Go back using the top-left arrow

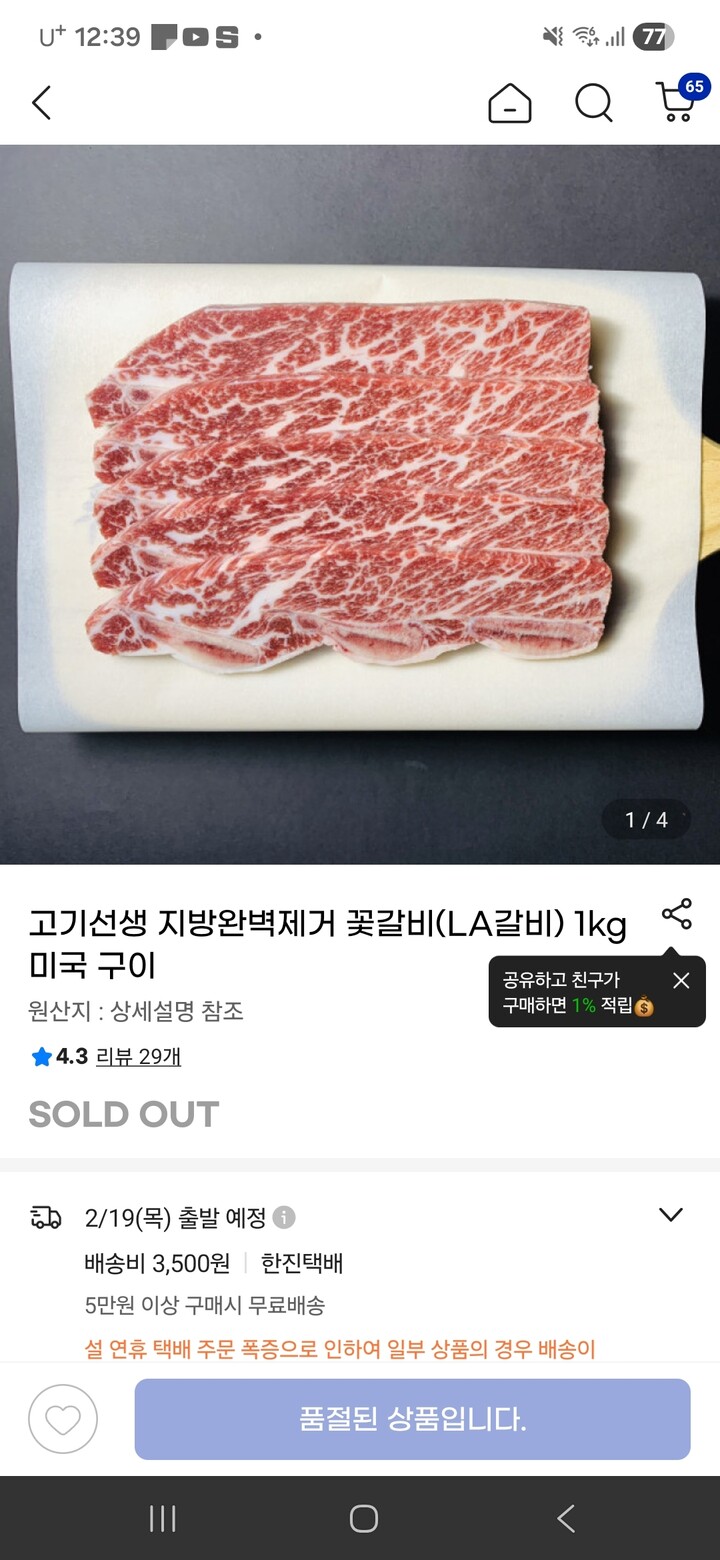[41, 103]
